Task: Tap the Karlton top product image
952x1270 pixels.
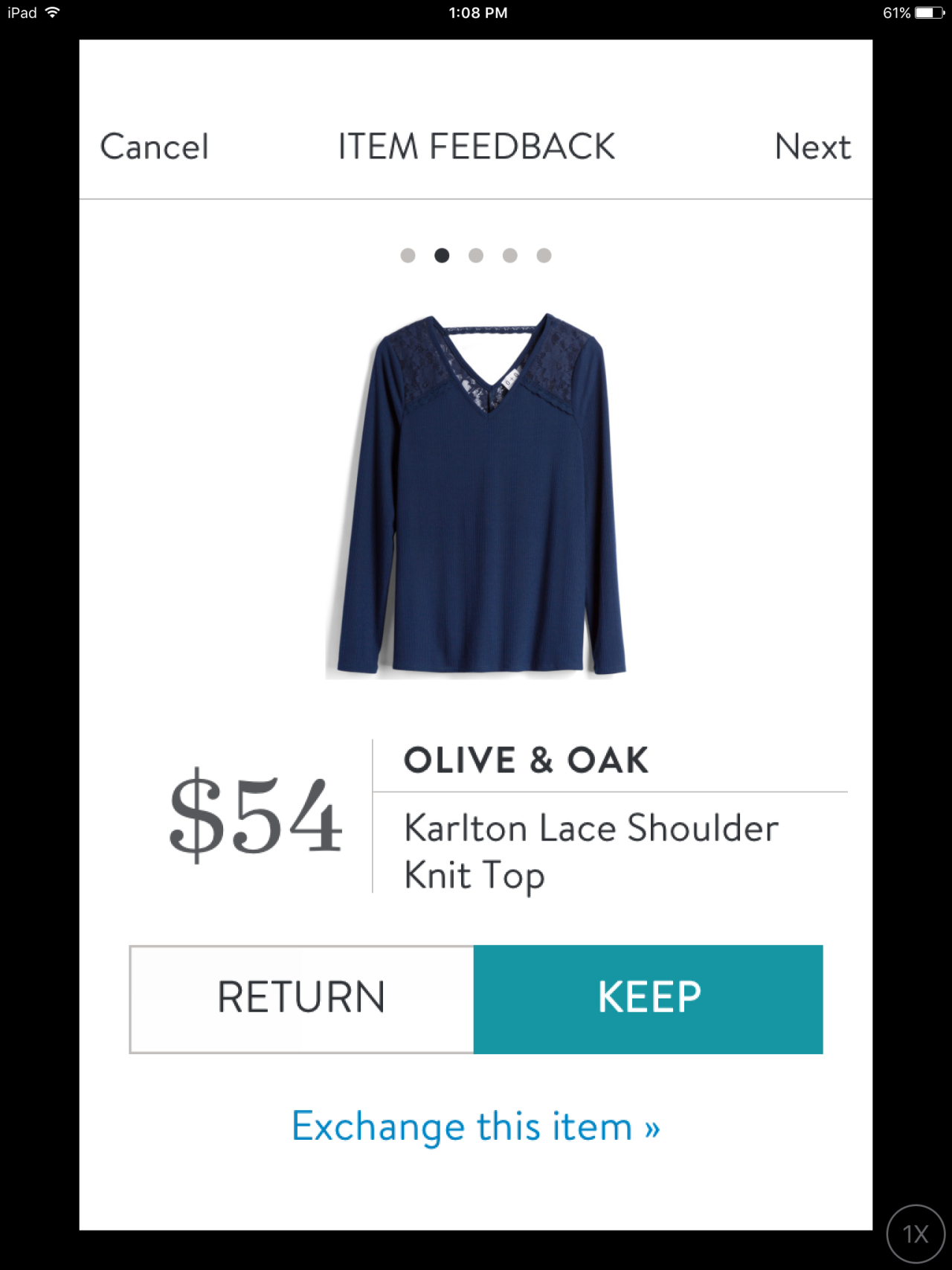Action: pyautogui.click(x=476, y=495)
